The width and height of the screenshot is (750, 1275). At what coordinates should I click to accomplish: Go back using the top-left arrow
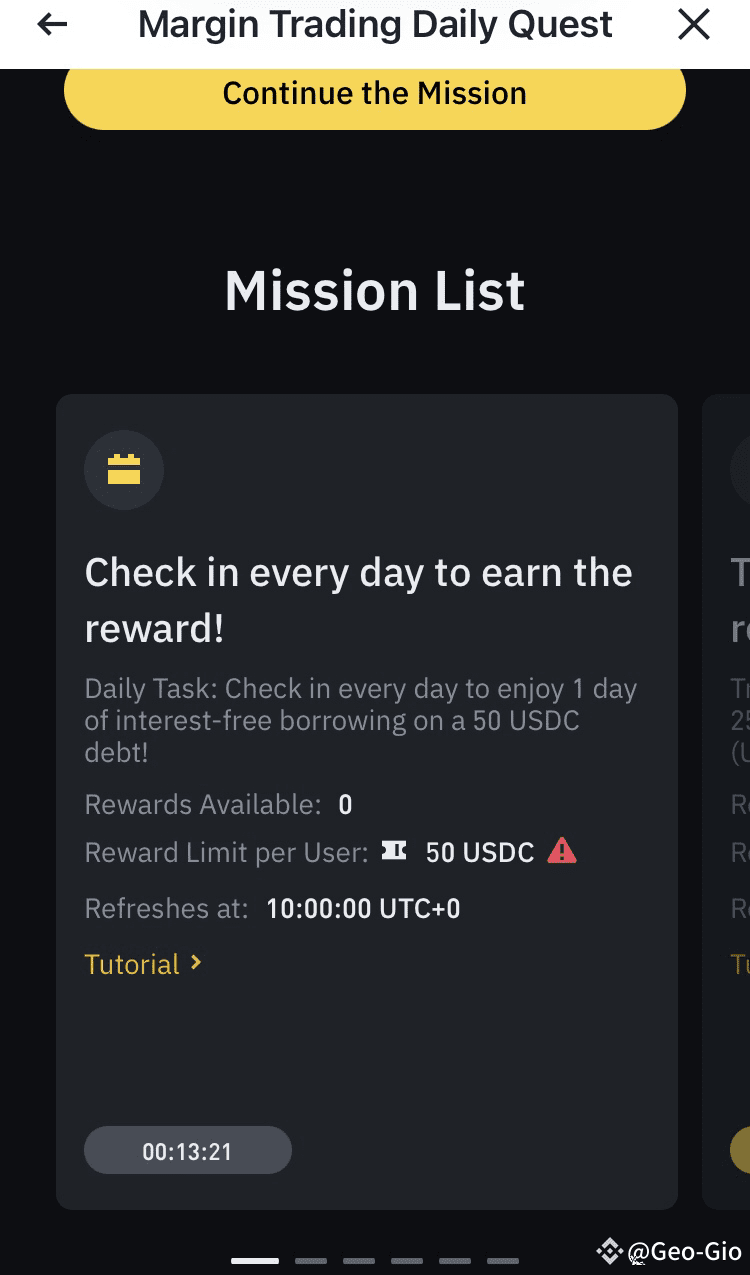52,25
